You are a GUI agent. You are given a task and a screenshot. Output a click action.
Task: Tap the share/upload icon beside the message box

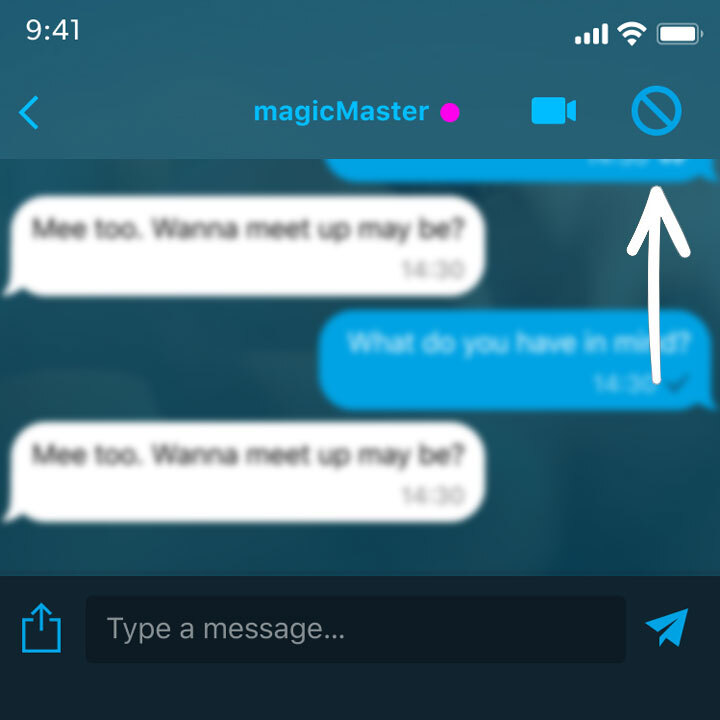pos(41,628)
